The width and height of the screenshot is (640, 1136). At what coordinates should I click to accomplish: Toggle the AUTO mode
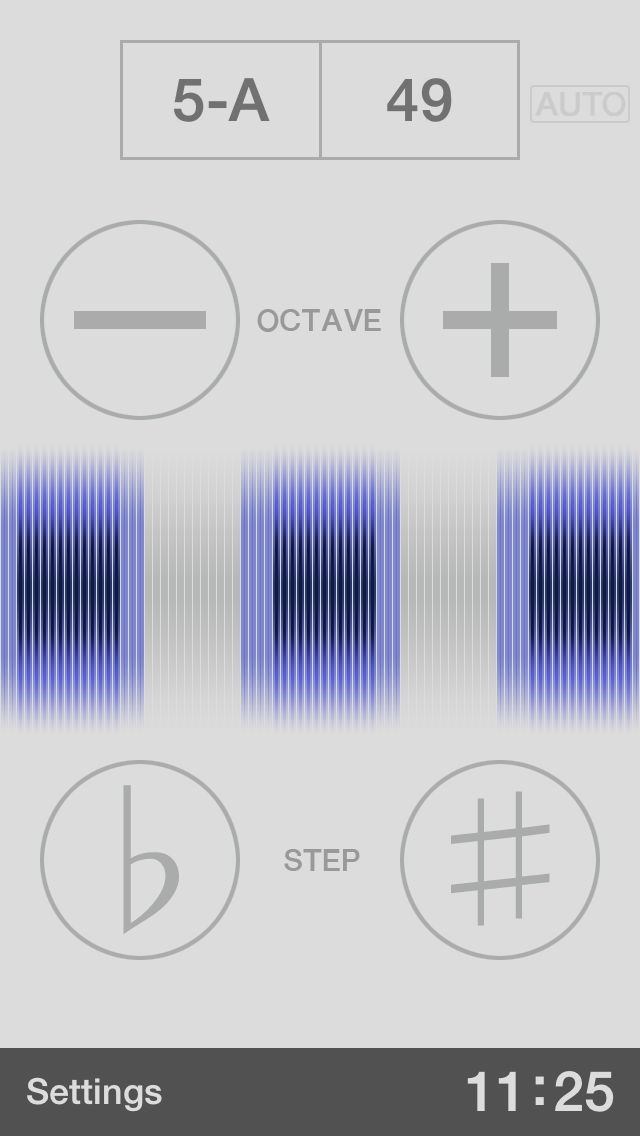coord(580,103)
